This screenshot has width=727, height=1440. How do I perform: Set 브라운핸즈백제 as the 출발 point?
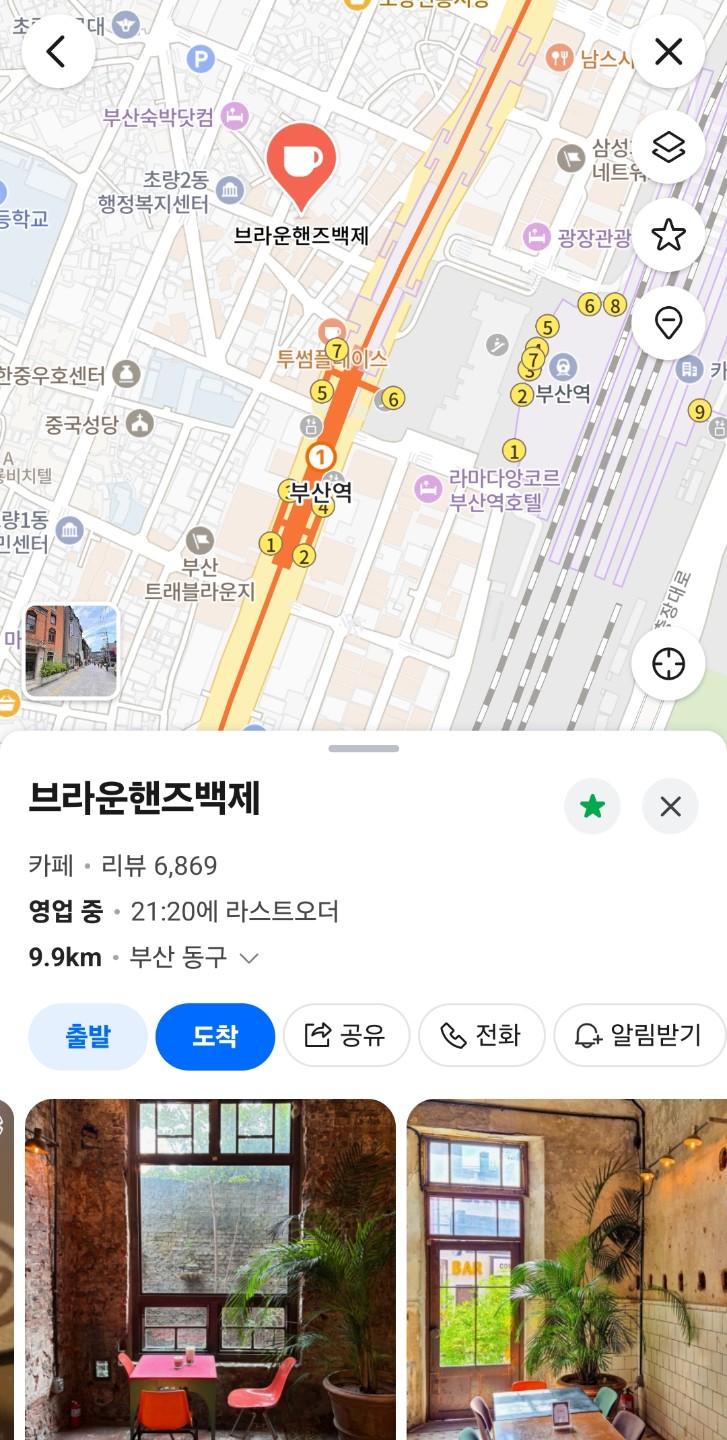88,1036
